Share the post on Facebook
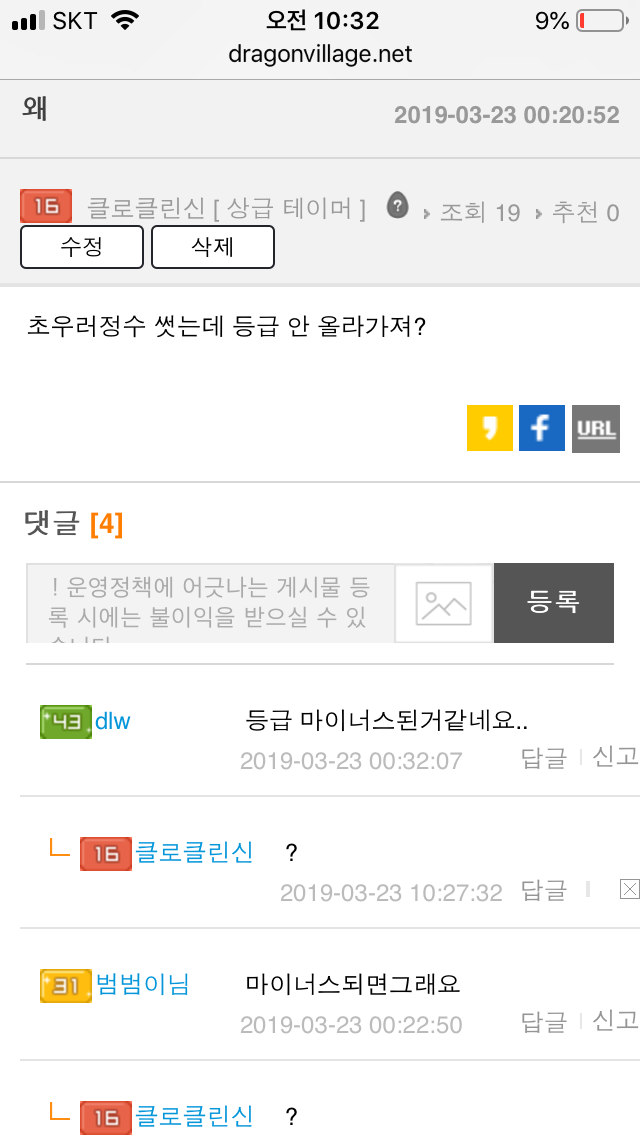 click(x=542, y=429)
